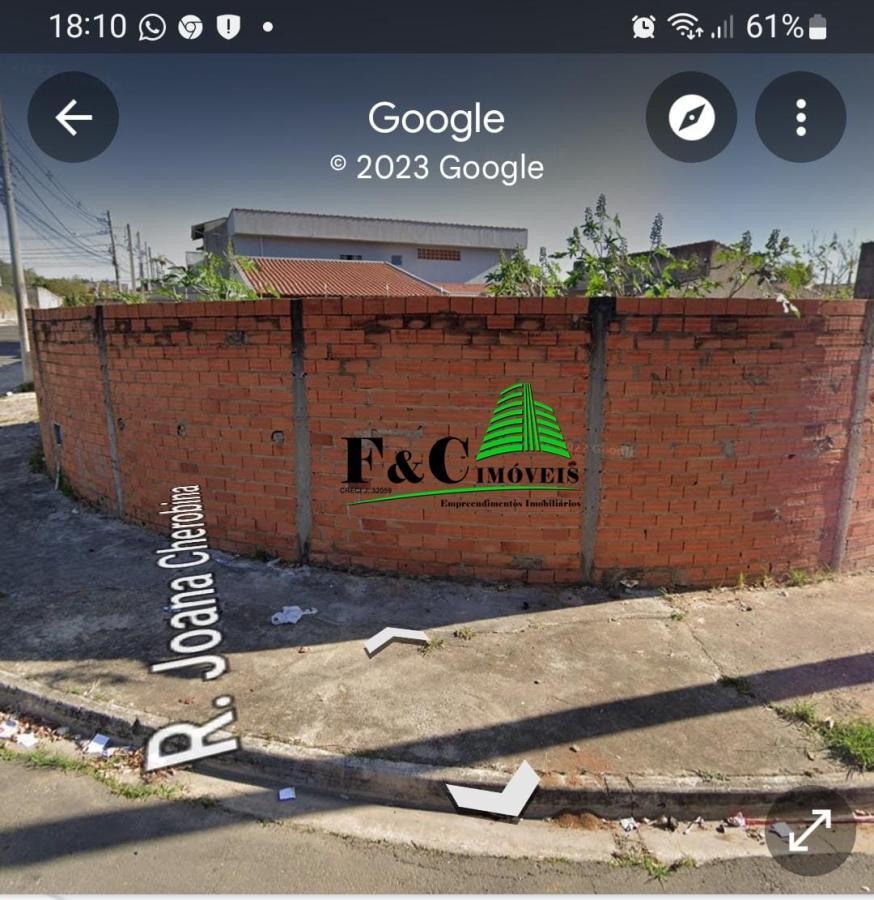Go back from Street View
The height and width of the screenshot is (900, 874).
[73, 117]
